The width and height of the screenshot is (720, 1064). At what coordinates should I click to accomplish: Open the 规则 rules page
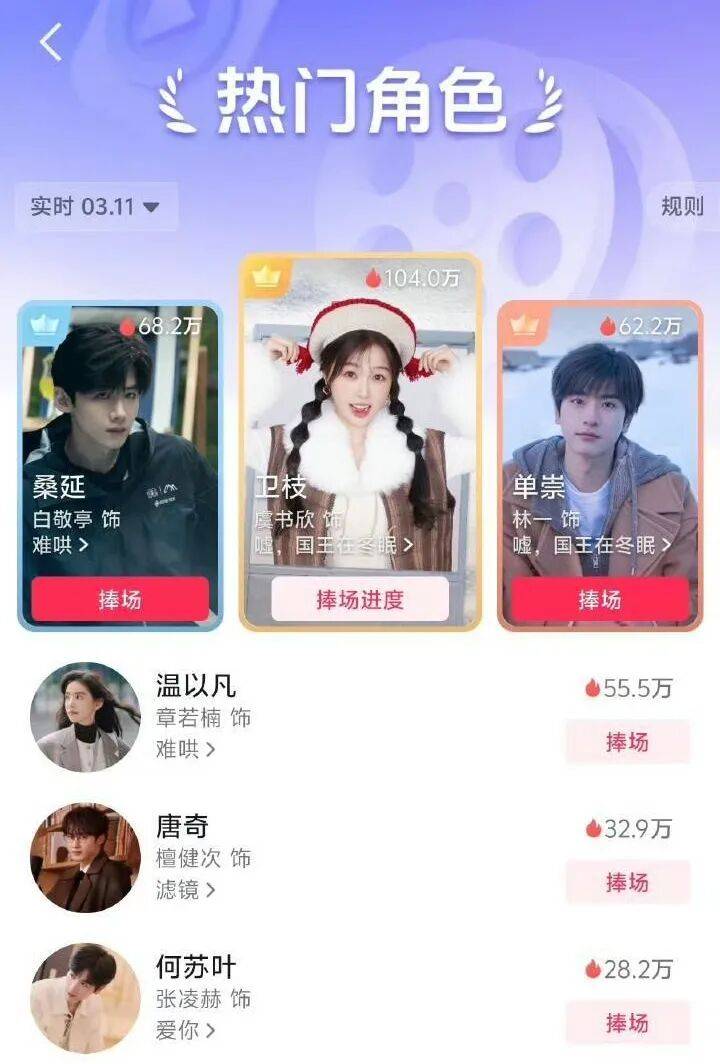(682, 207)
